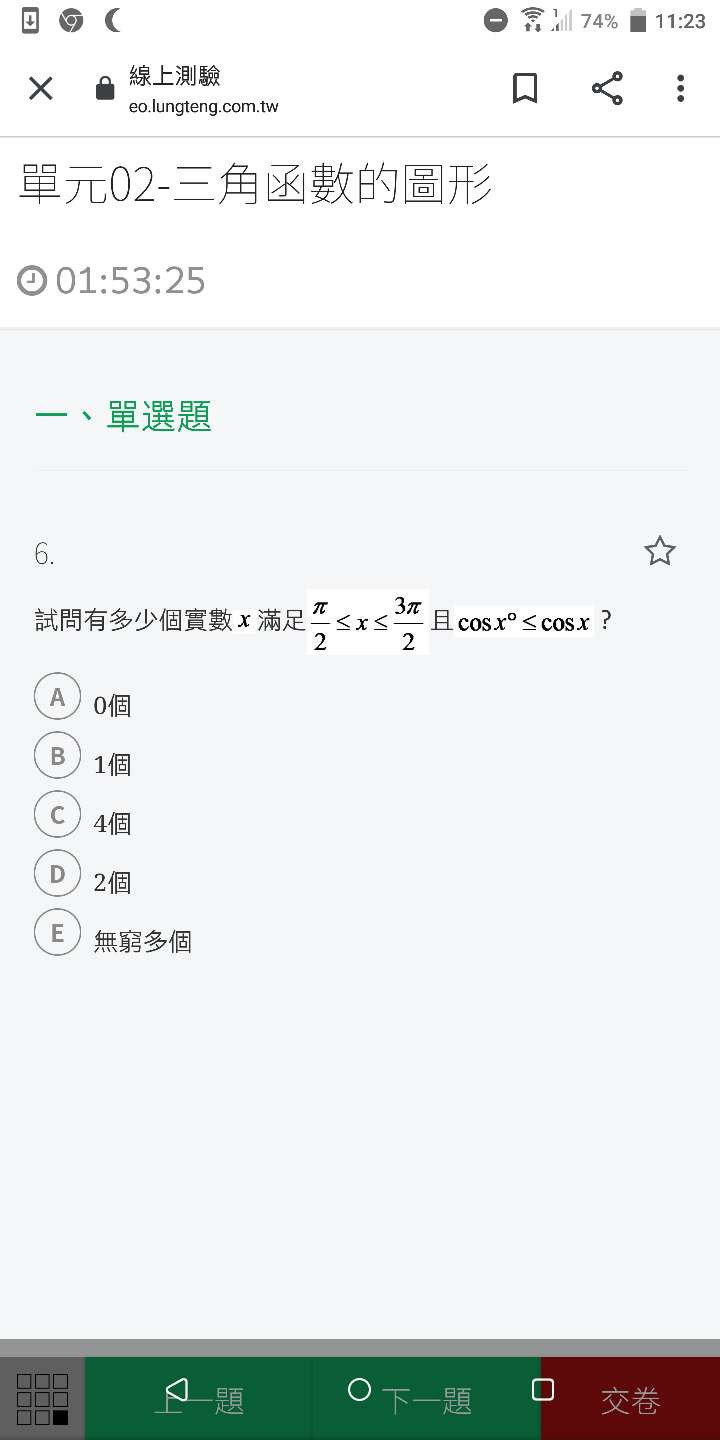Select answer A, 0個
The height and width of the screenshot is (1440, 720).
[x=58, y=697]
